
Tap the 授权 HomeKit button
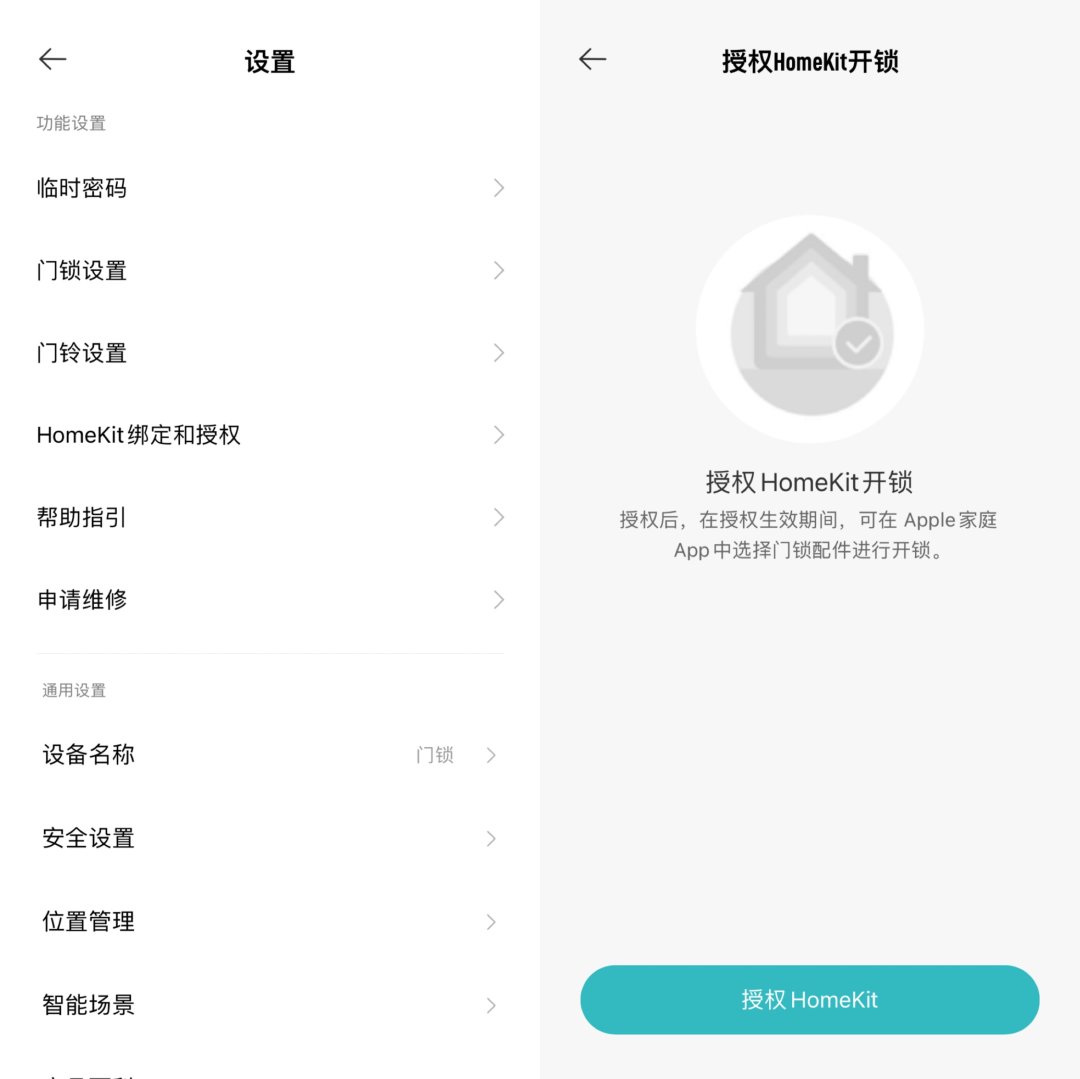[809, 999]
